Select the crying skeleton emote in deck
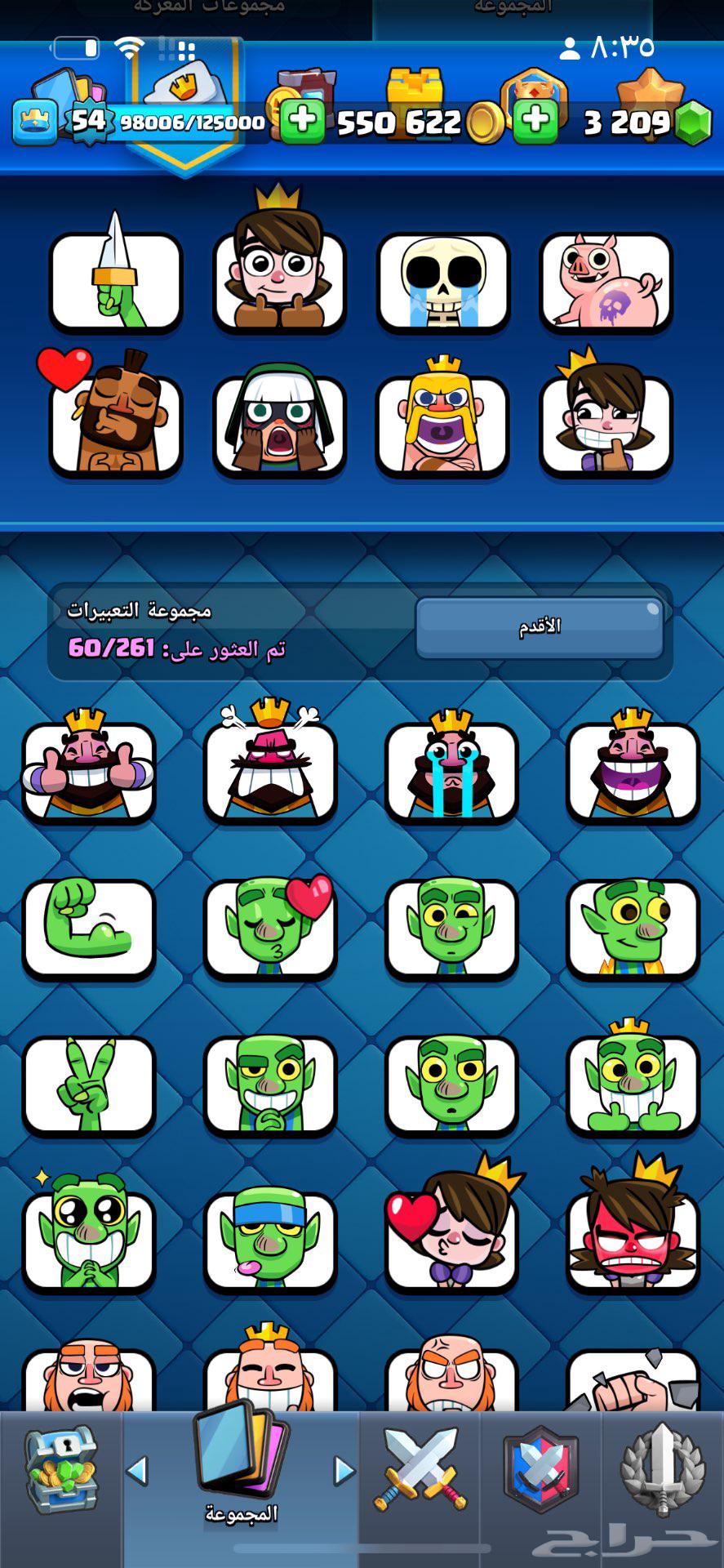Viewport: 724px width, 1568px height. [442, 283]
